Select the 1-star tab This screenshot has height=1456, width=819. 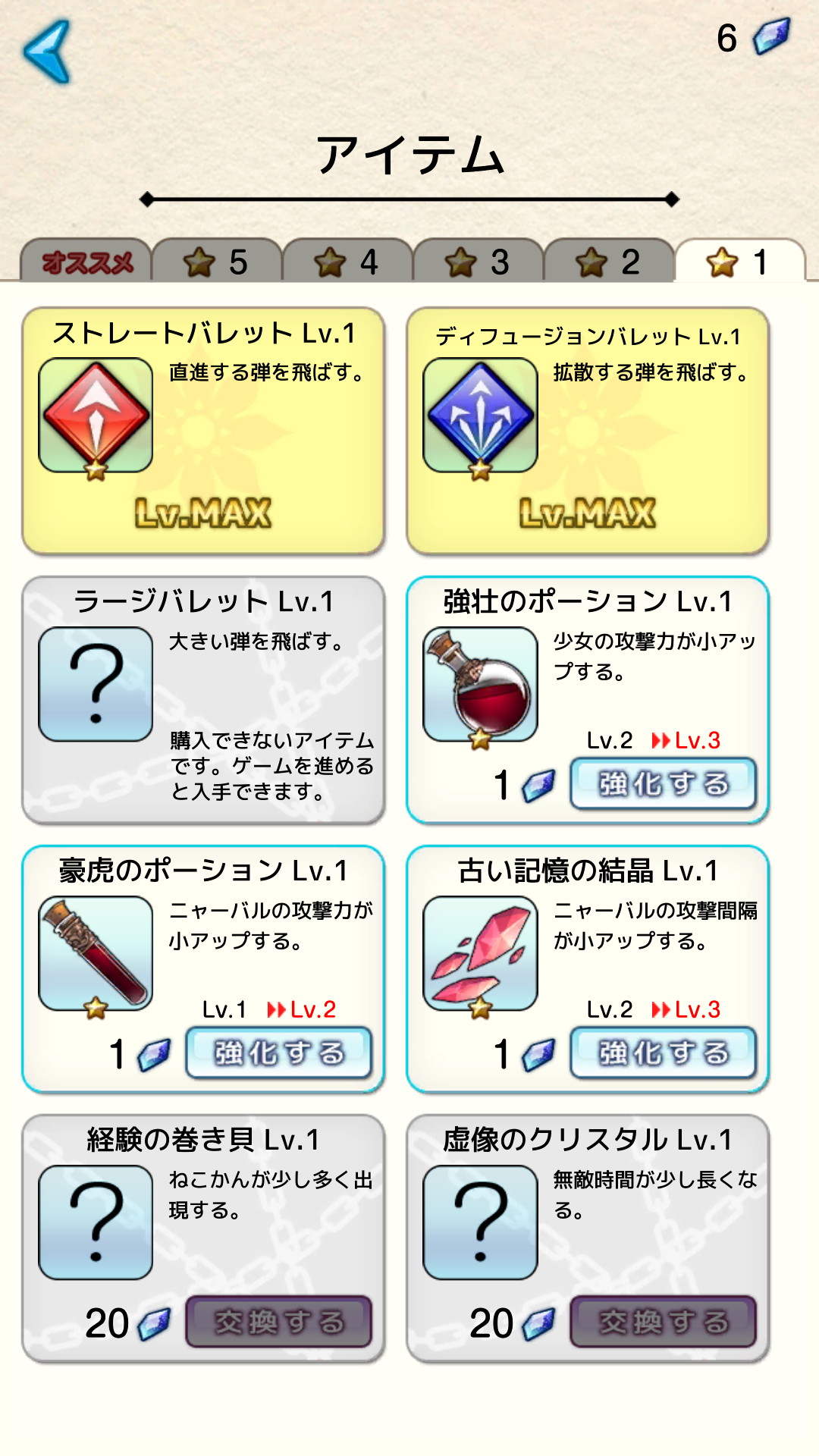739,262
